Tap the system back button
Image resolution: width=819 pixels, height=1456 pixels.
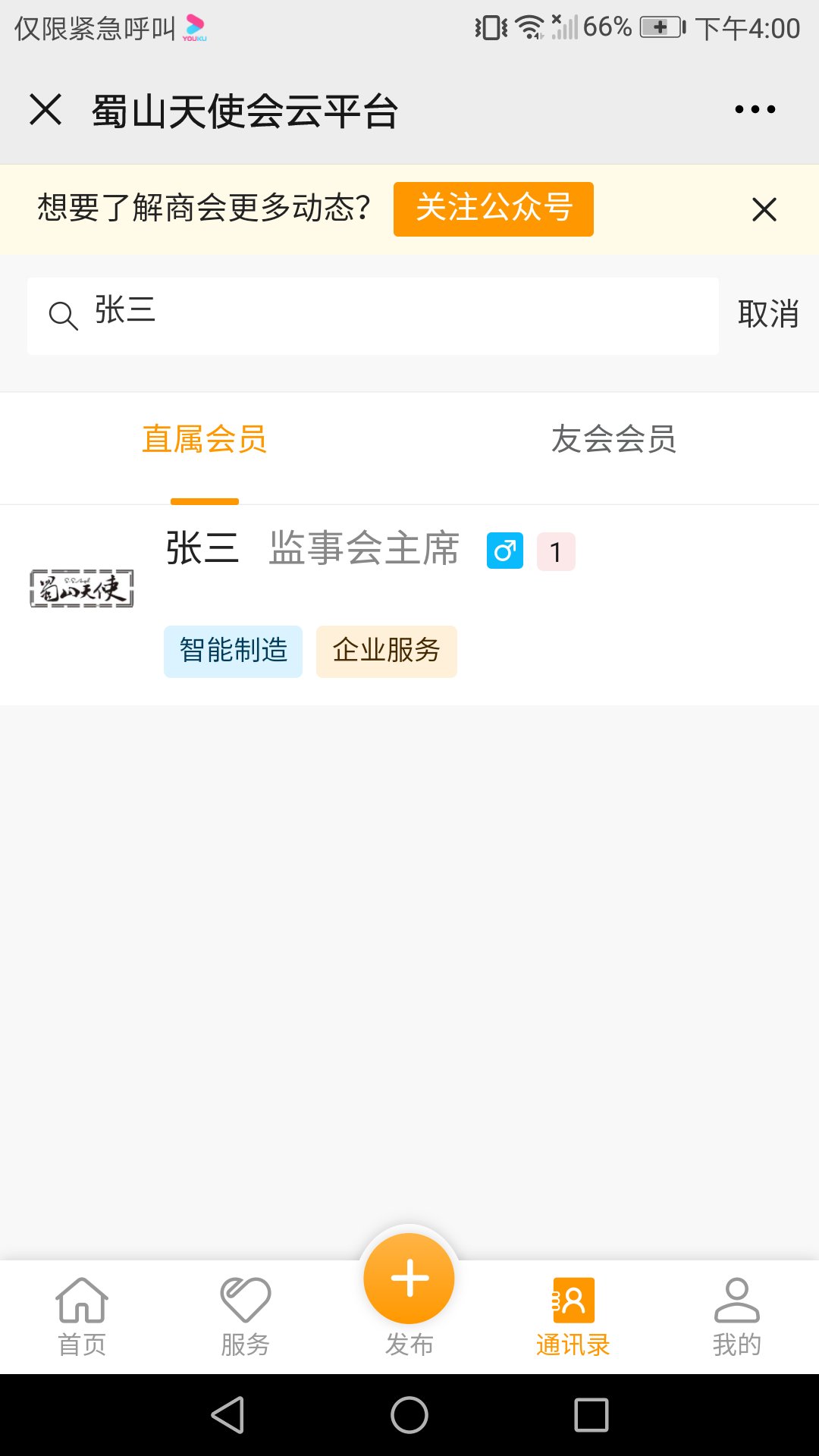[227, 1415]
